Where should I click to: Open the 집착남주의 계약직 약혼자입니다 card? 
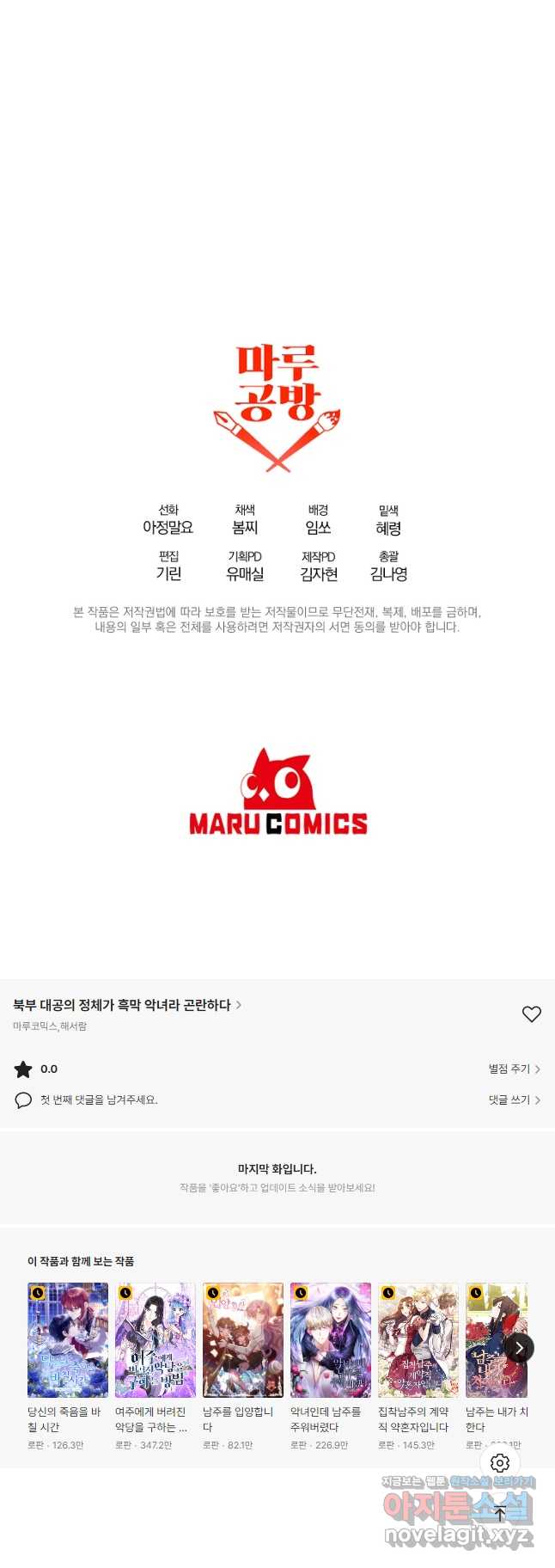[x=418, y=1340]
